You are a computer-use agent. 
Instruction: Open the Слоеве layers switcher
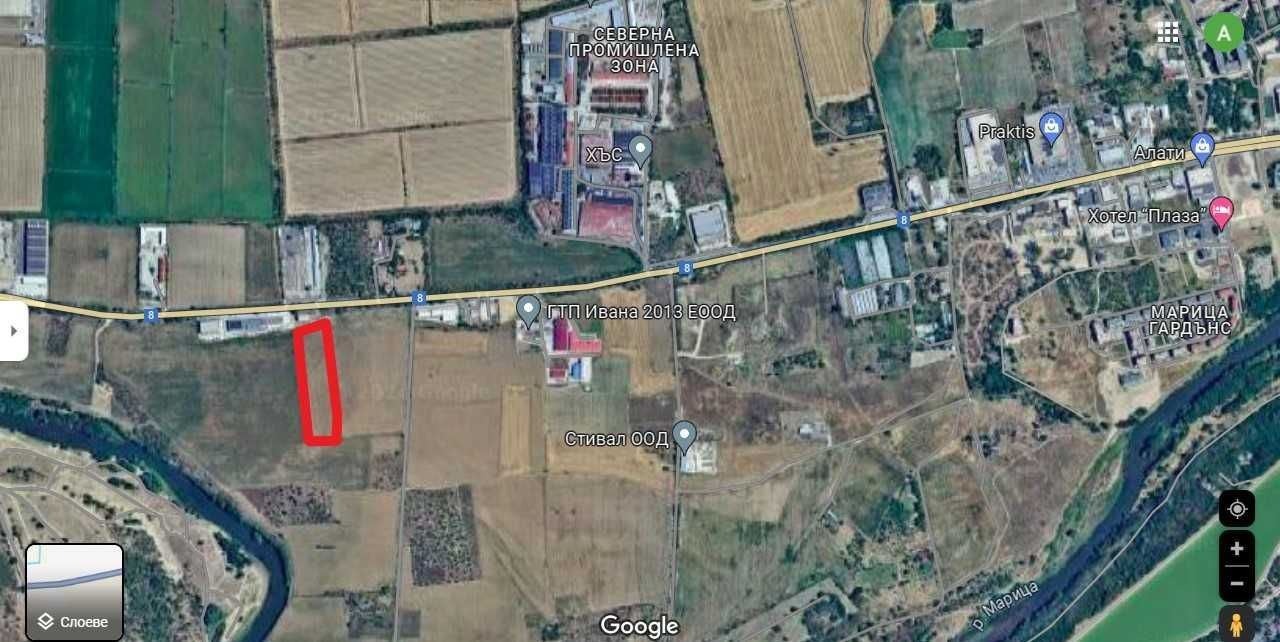pos(74,592)
